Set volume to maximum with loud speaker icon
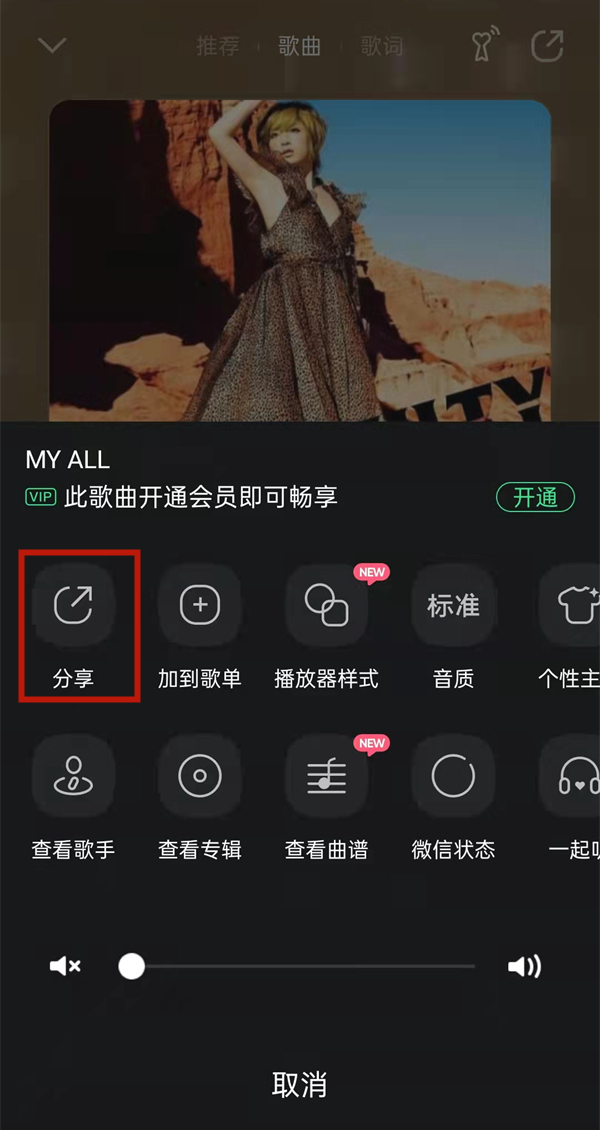The height and width of the screenshot is (1130, 600). (524, 966)
